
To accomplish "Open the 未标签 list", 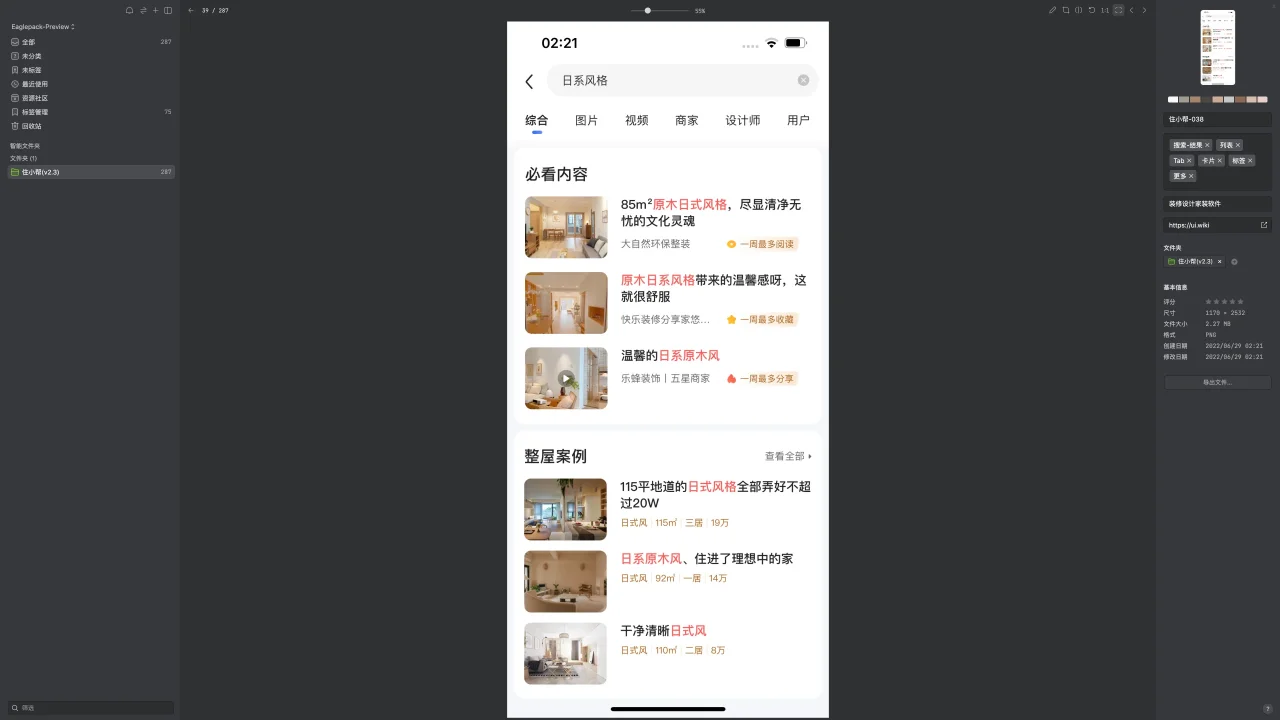I will click(x=31, y=70).
